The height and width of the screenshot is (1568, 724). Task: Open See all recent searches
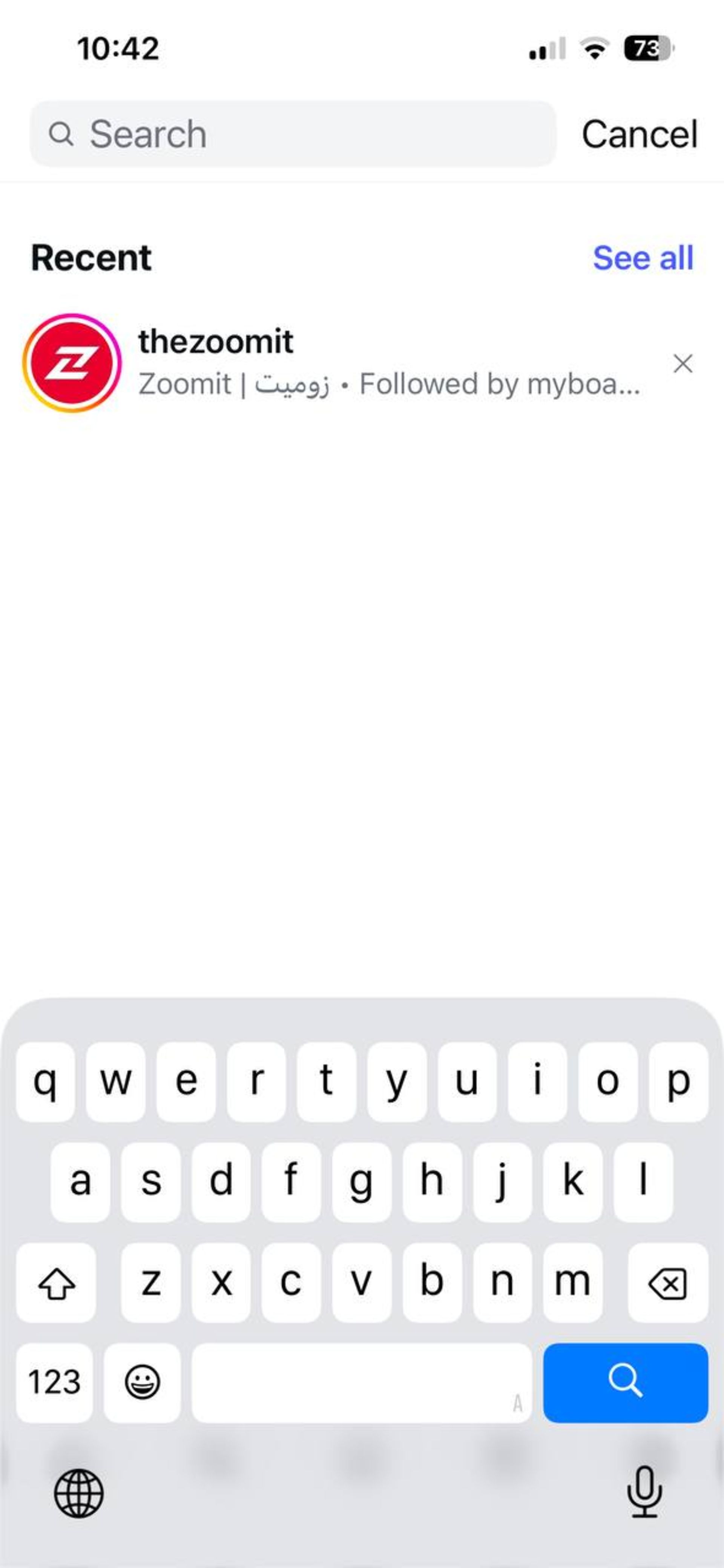click(643, 258)
